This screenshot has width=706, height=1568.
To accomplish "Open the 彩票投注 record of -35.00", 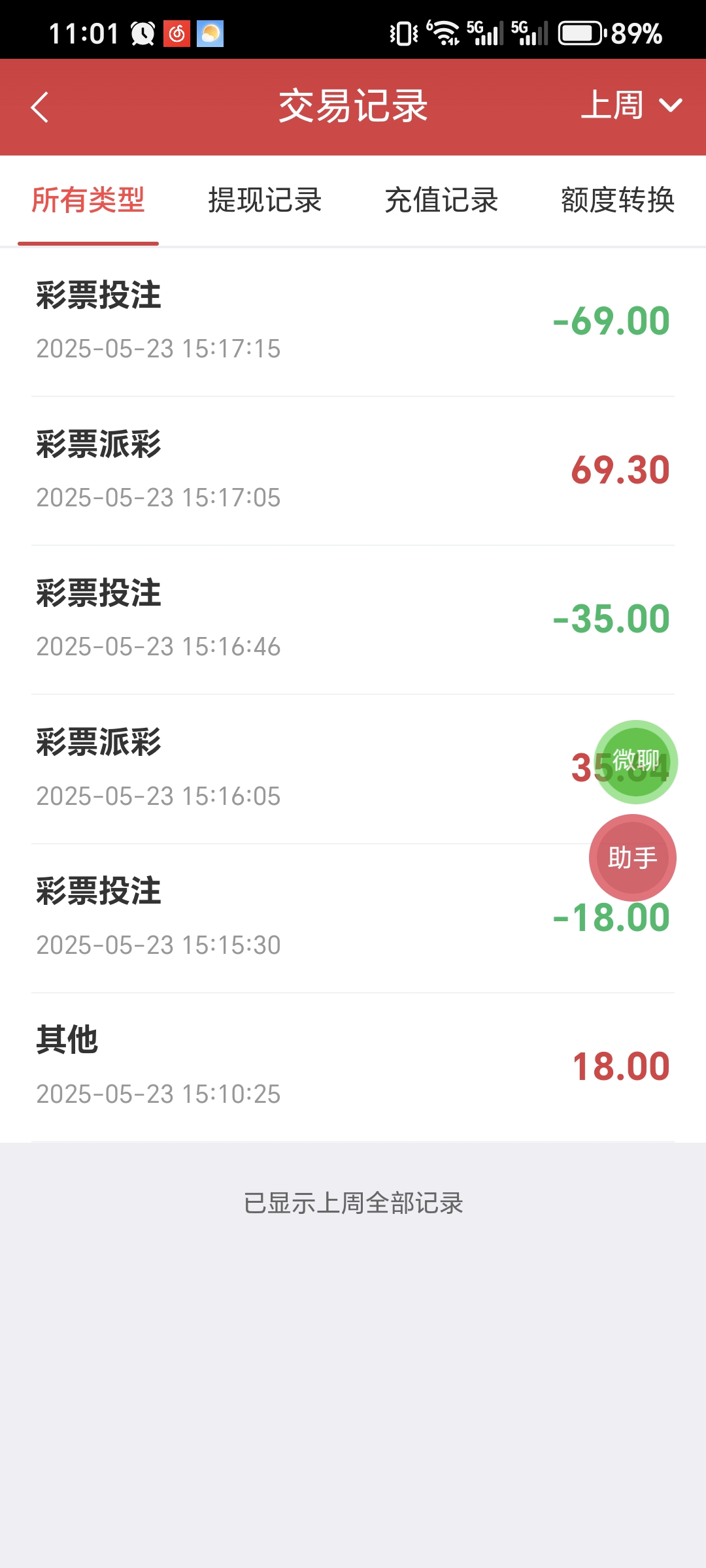I will 353,619.
